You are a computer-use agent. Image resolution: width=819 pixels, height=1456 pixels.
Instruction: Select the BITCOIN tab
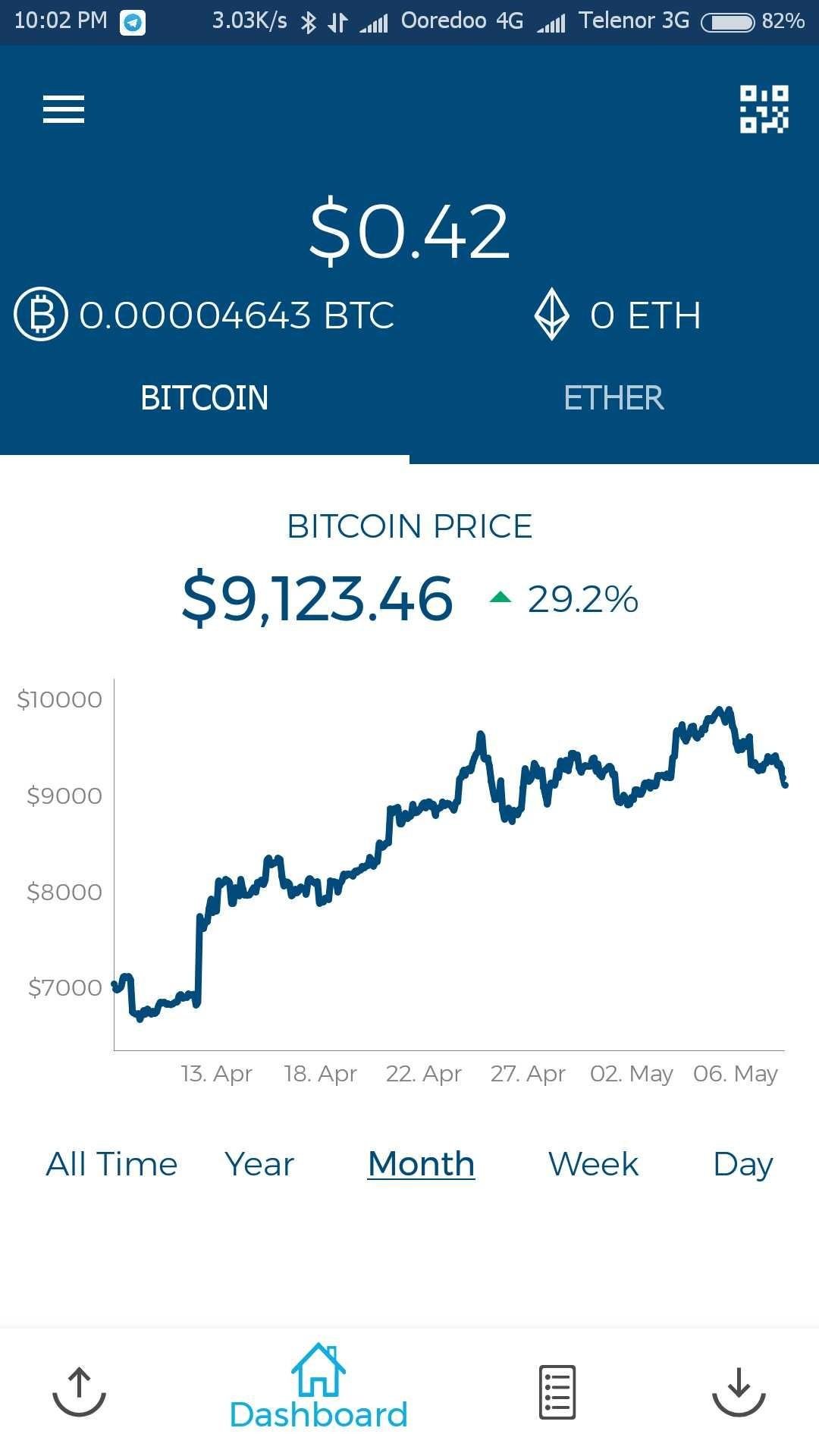(205, 398)
